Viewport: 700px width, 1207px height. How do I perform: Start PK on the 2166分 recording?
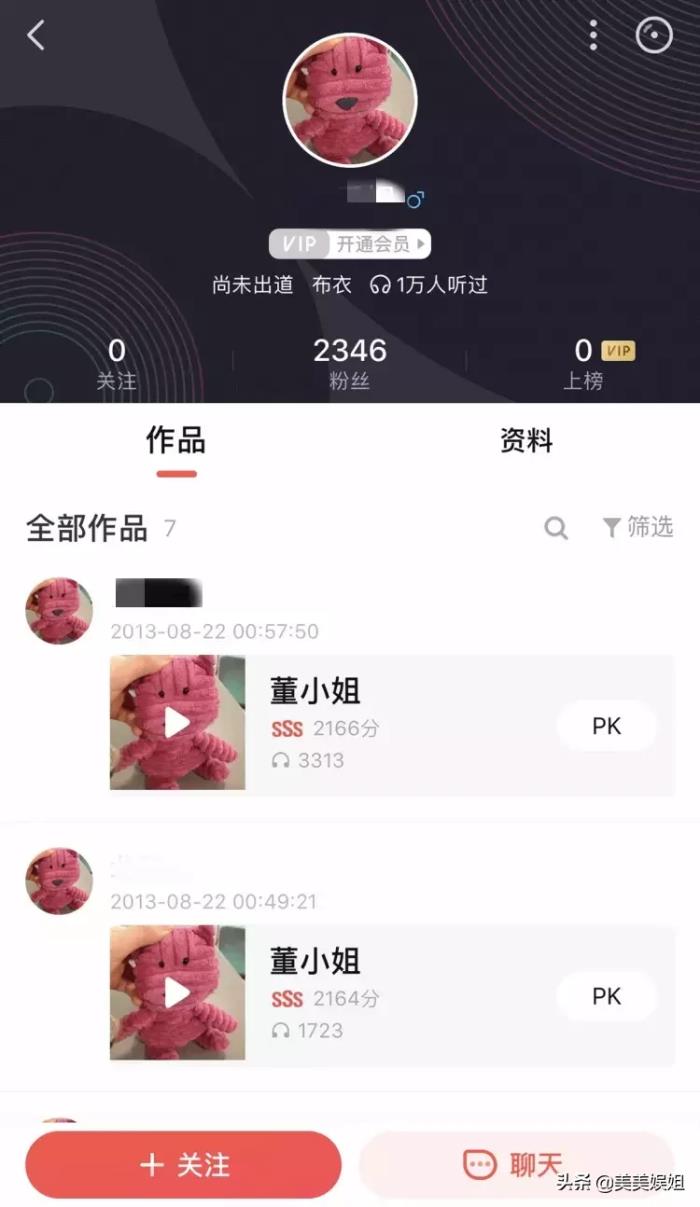(x=606, y=726)
